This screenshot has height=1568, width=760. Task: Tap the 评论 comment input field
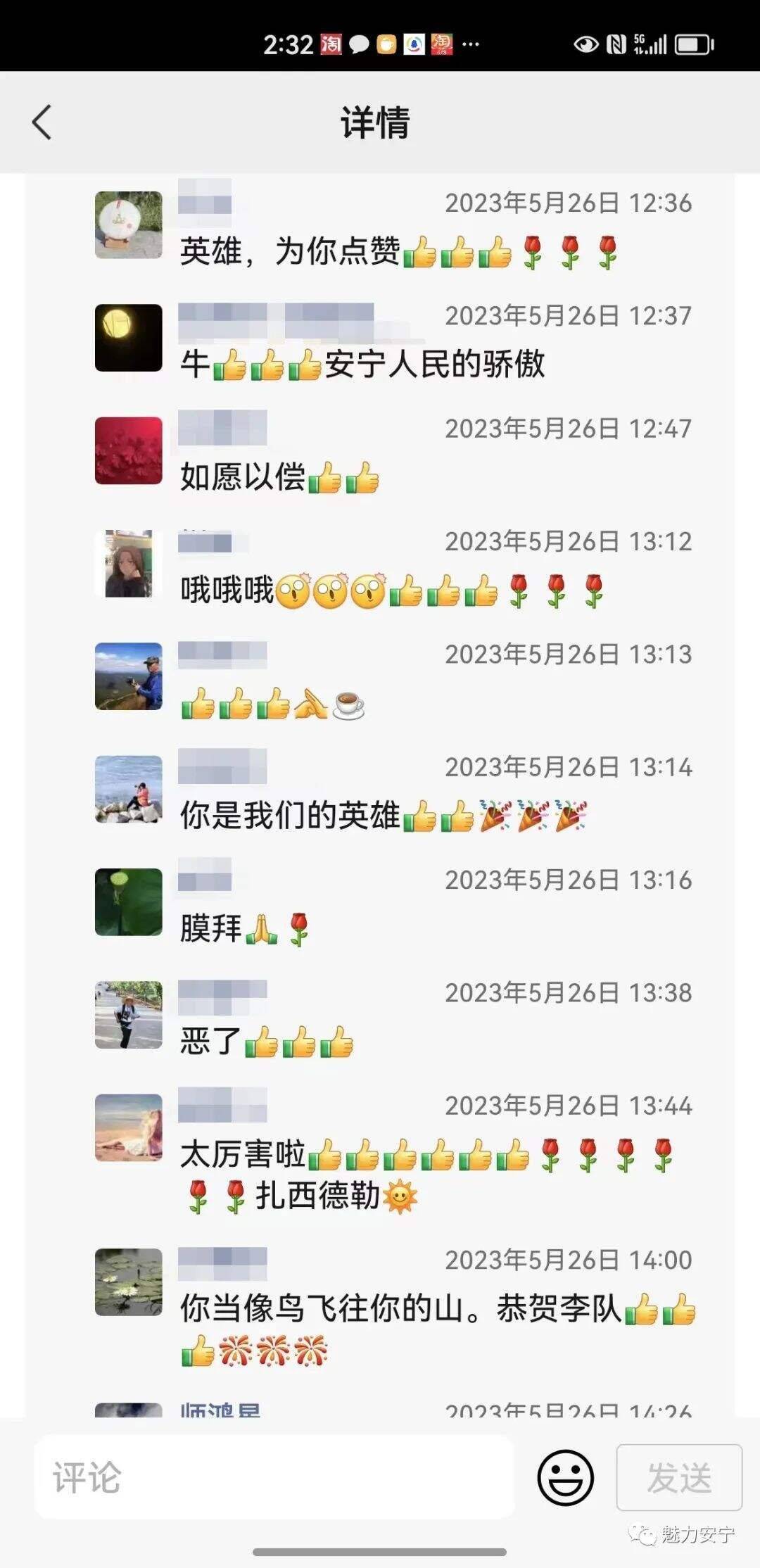pos(274,1477)
